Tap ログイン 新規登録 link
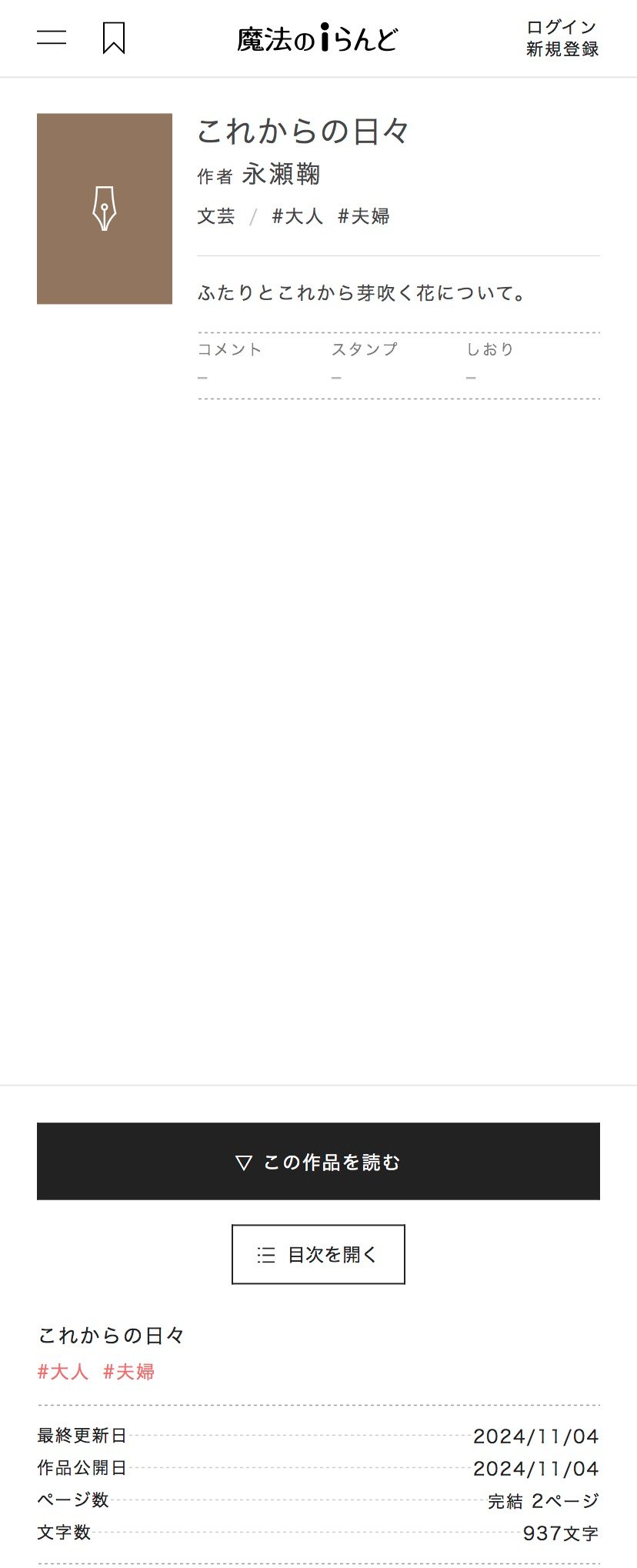 point(562,38)
